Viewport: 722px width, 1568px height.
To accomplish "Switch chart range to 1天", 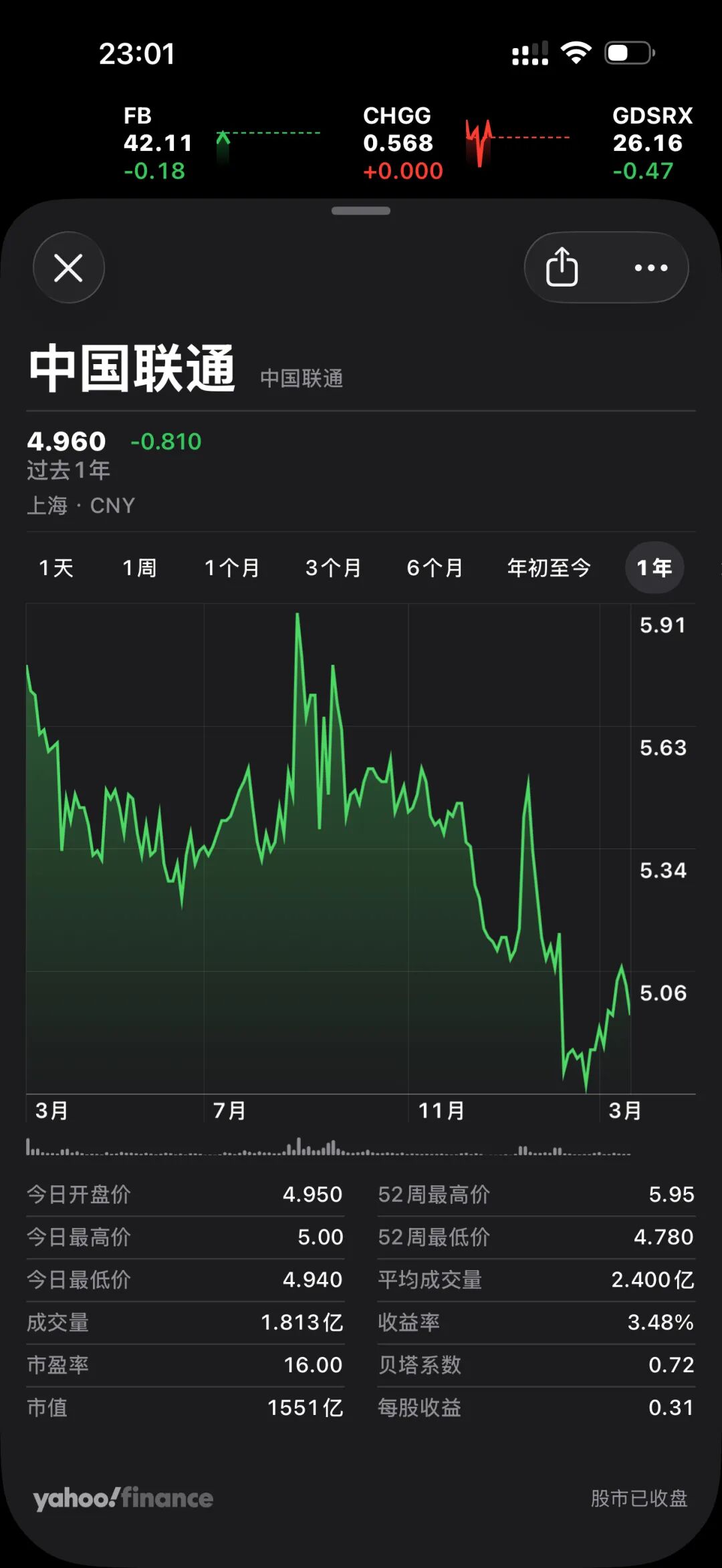I will point(56,568).
